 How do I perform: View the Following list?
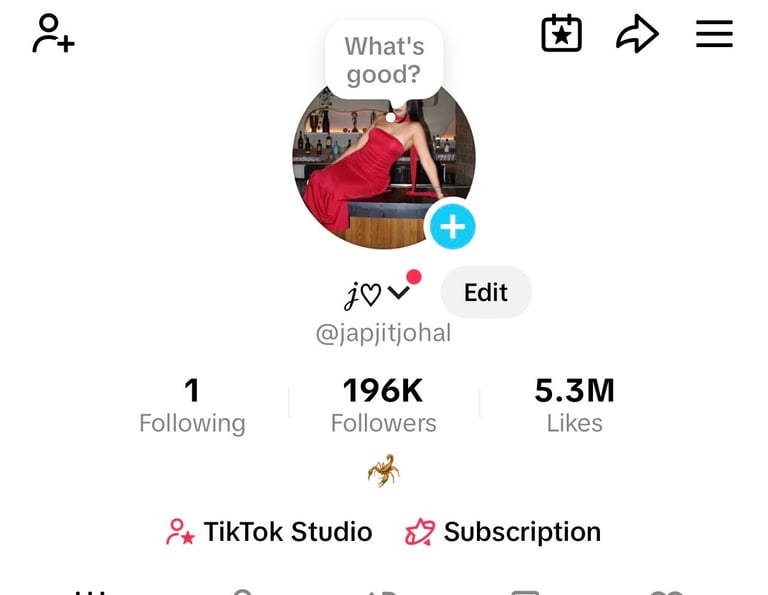(192, 405)
